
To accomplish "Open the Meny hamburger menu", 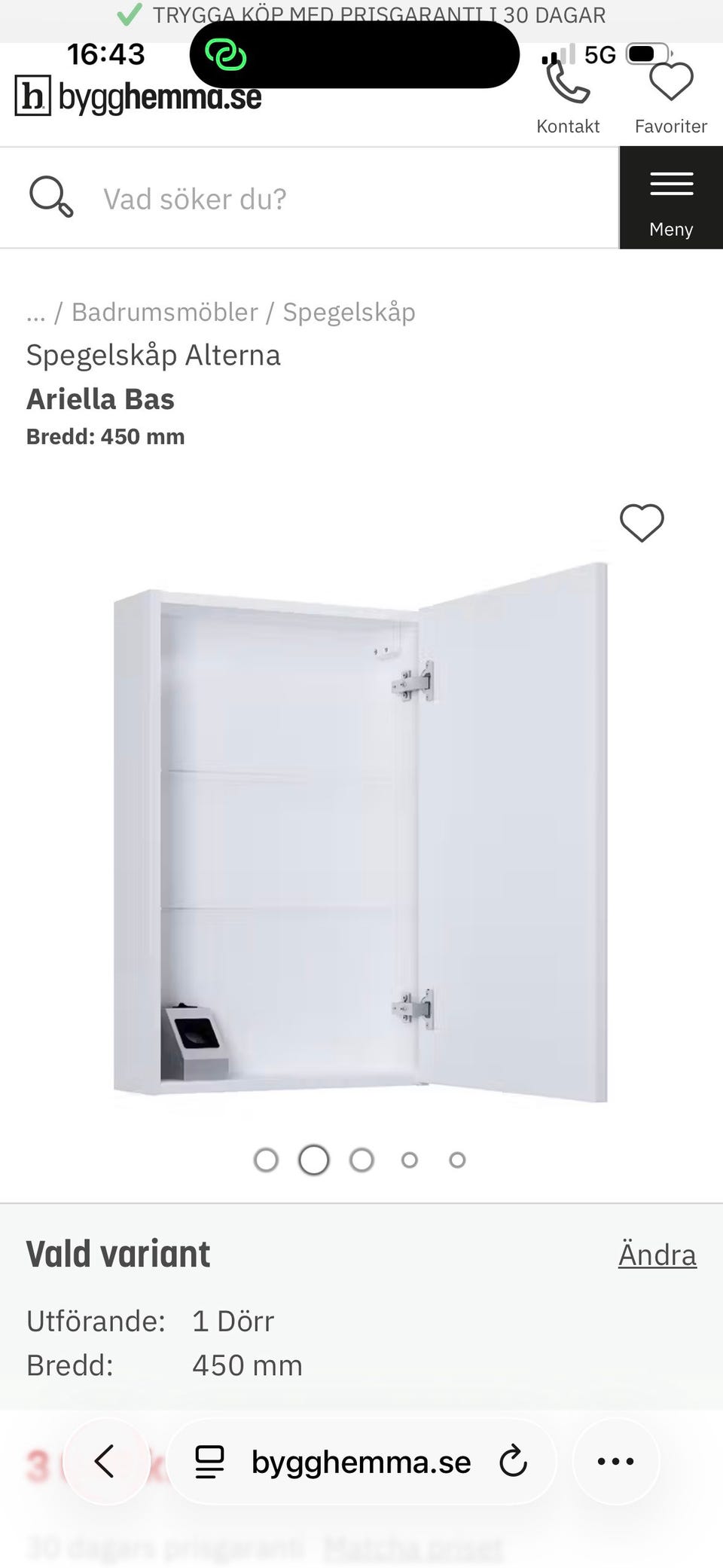I will [x=671, y=198].
